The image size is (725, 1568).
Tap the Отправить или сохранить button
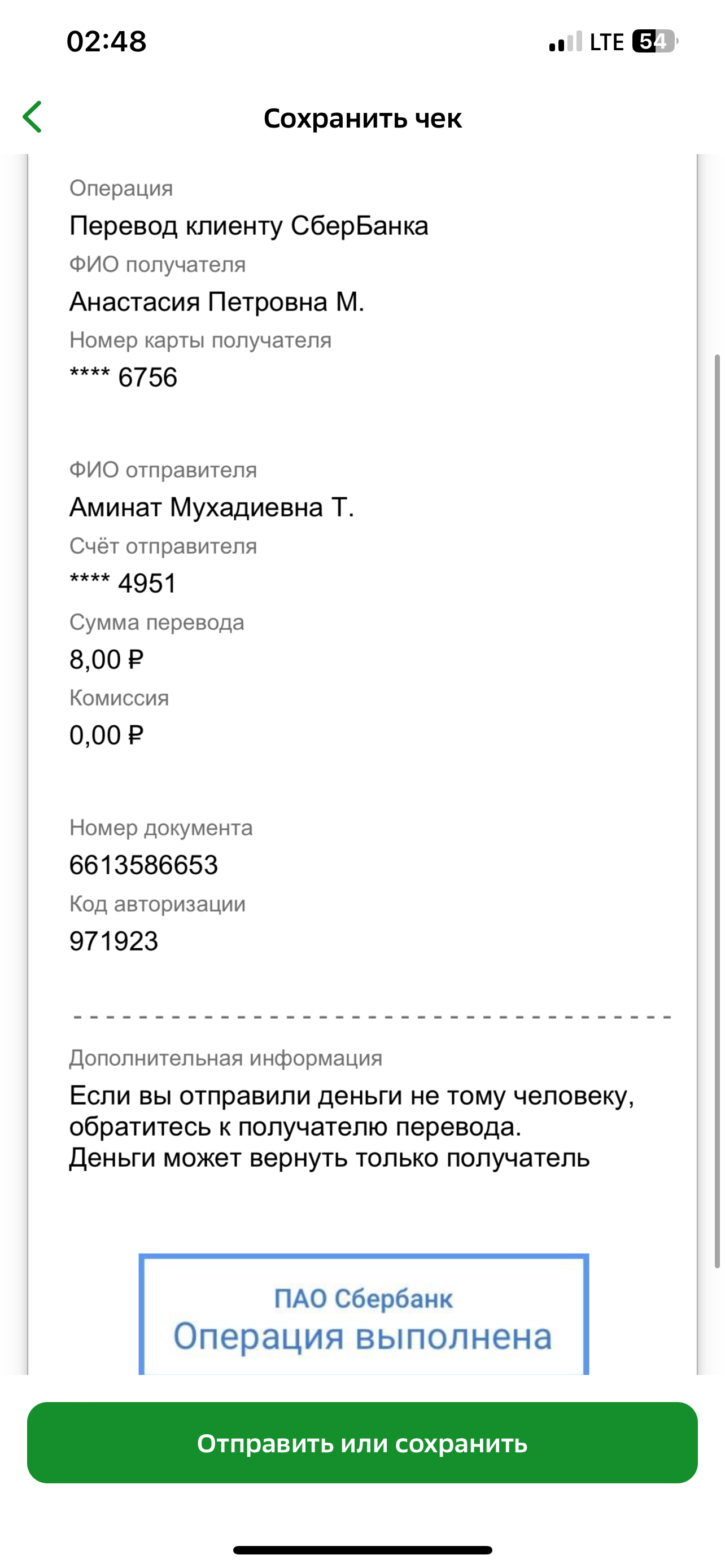pyautogui.click(x=362, y=1443)
